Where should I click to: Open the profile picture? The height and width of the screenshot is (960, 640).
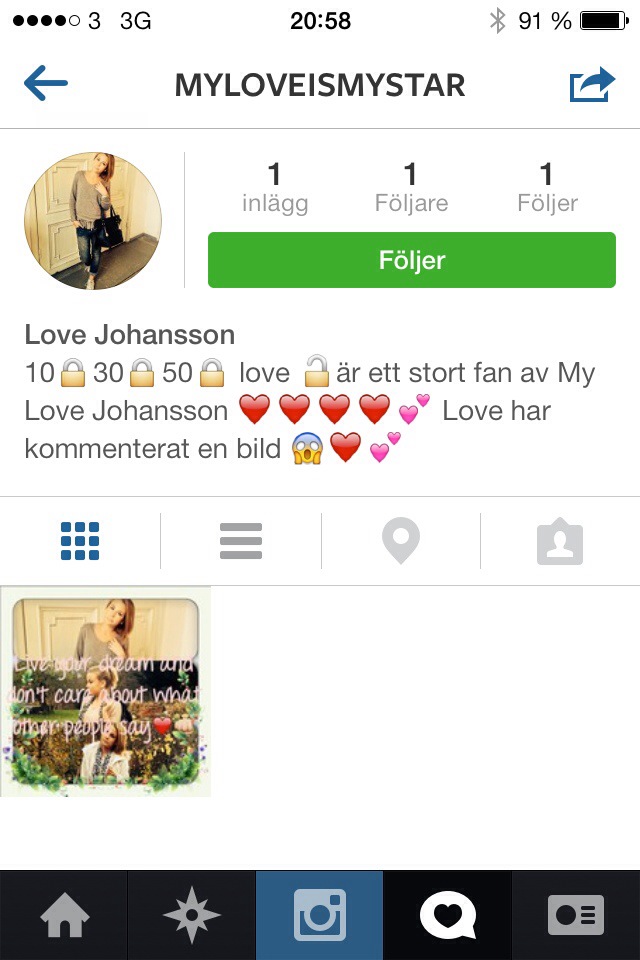(93, 221)
